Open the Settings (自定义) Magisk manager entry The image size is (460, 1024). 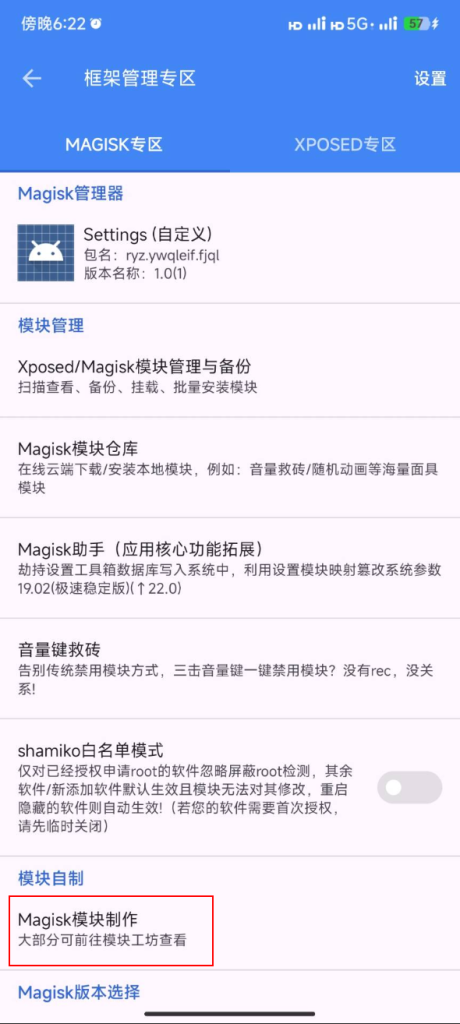coord(230,253)
